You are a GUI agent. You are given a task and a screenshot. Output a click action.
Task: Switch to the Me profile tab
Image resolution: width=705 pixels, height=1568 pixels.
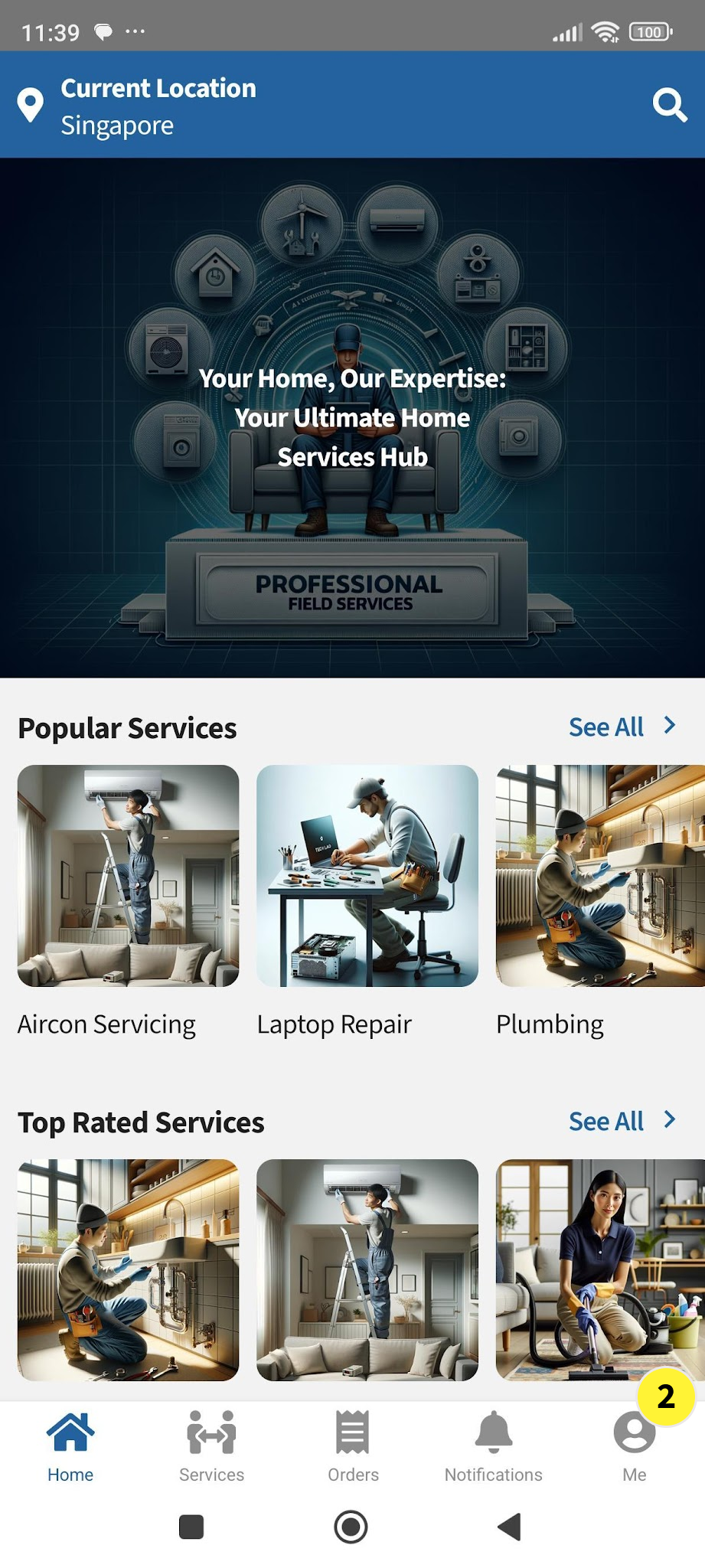[x=634, y=1446]
